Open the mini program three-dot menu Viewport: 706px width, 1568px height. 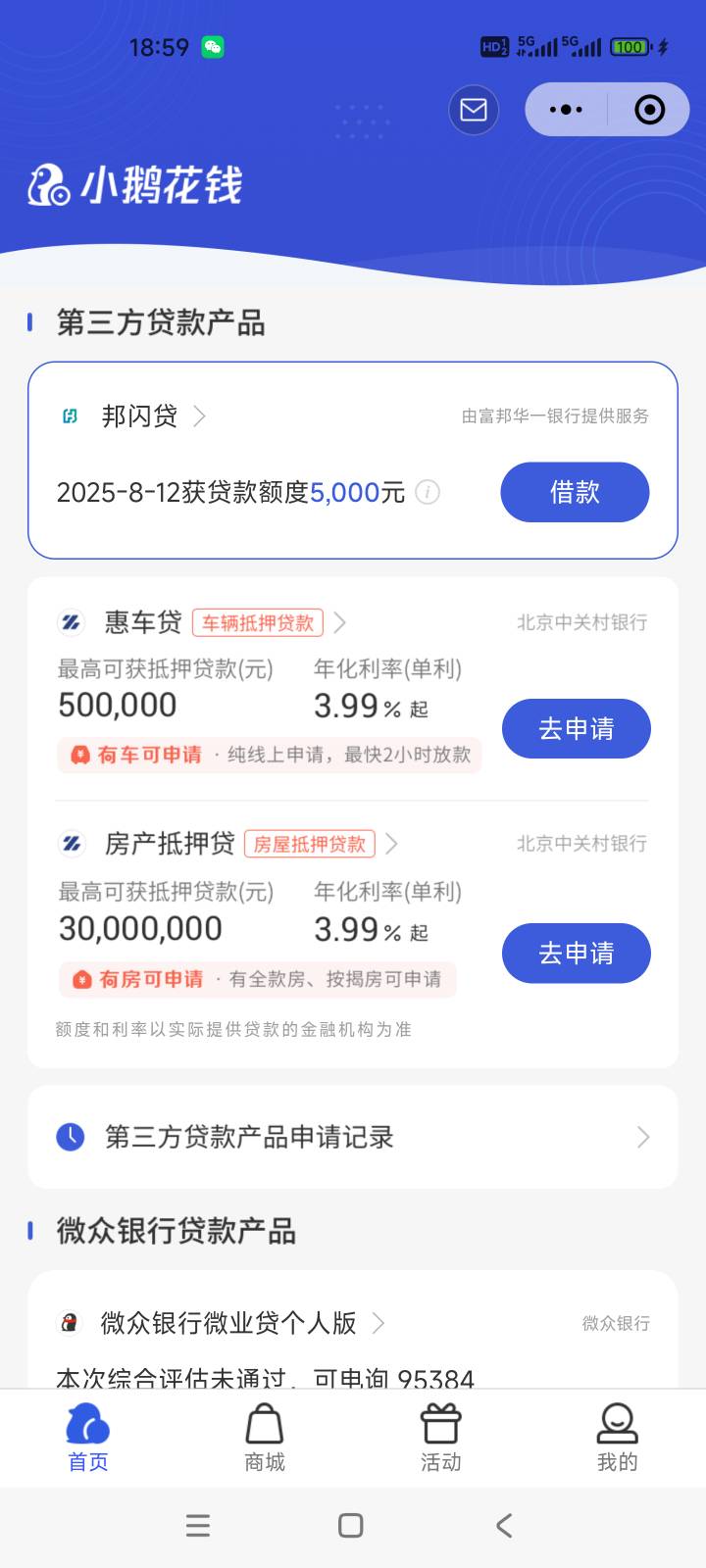tap(566, 109)
